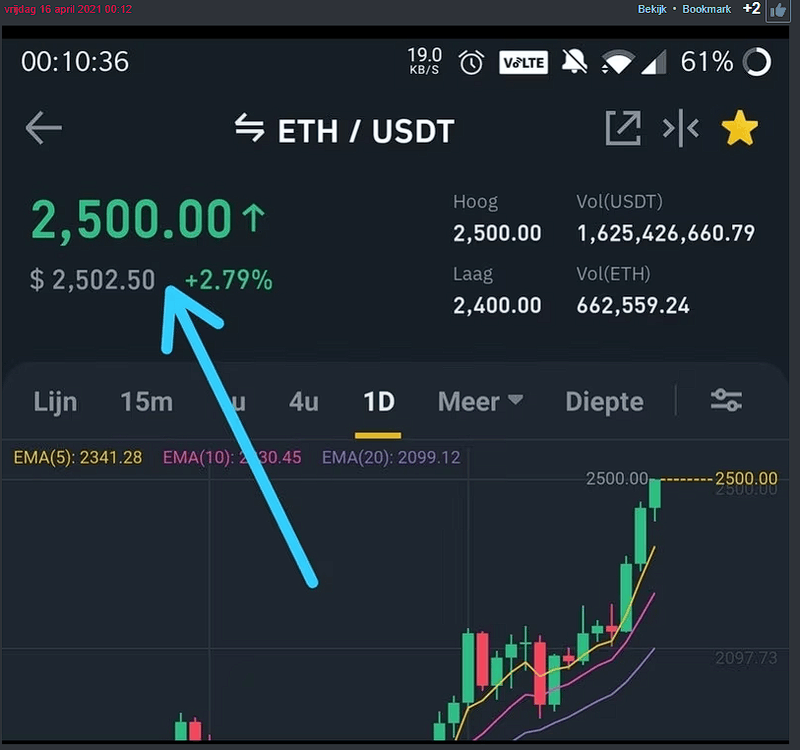Go back using the top-left arrow
Image resolution: width=800 pixels, height=750 pixels.
click(44, 128)
